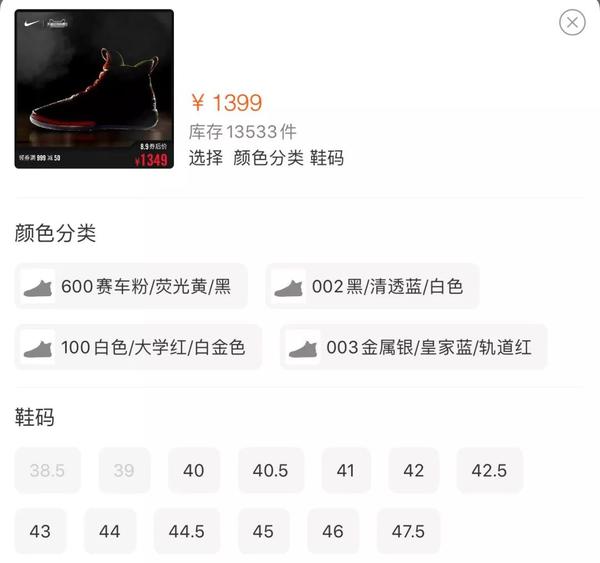Viewport: 600px width, 563px height.
Task: Pick shoe size 45
Action: (x=263, y=531)
